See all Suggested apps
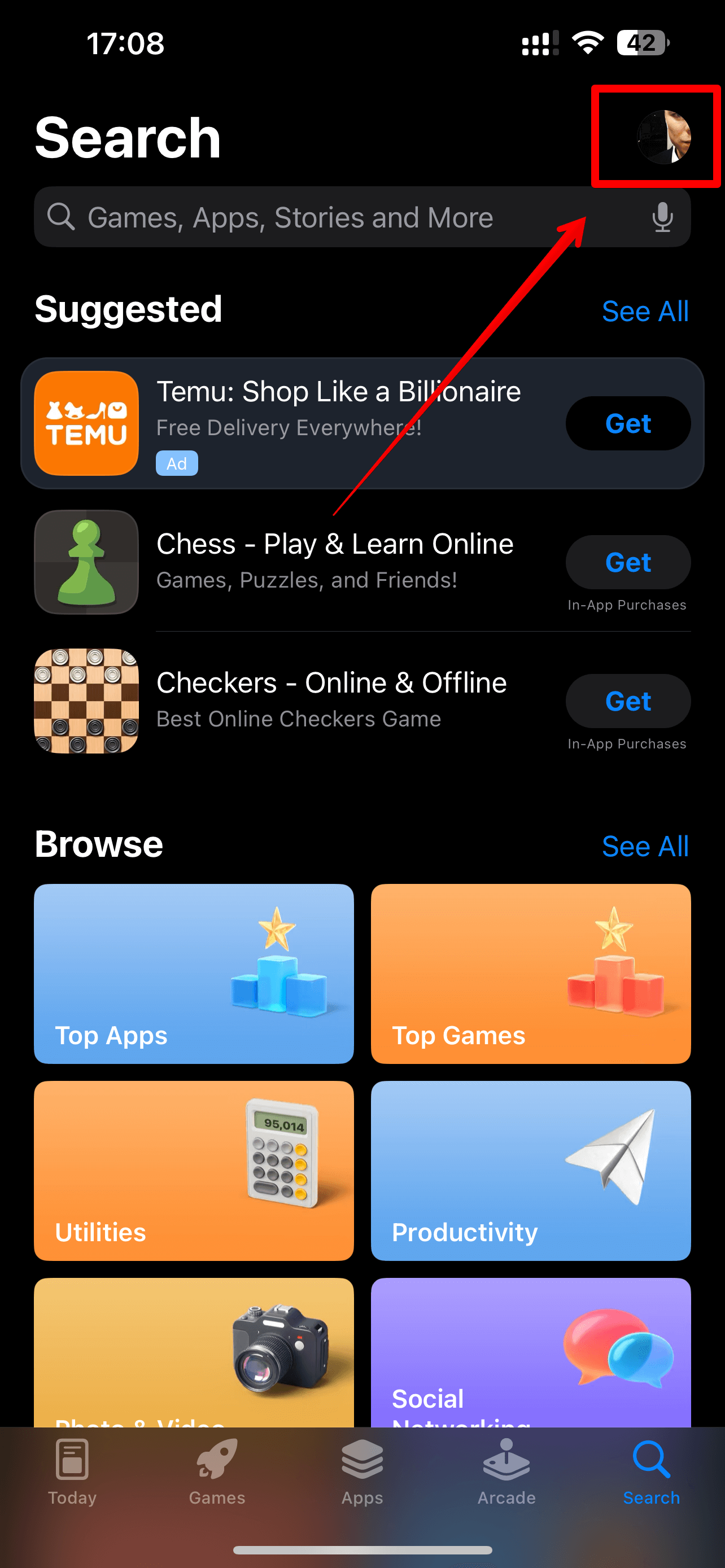This screenshot has width=725, height=1568. (x=645, y=312)
